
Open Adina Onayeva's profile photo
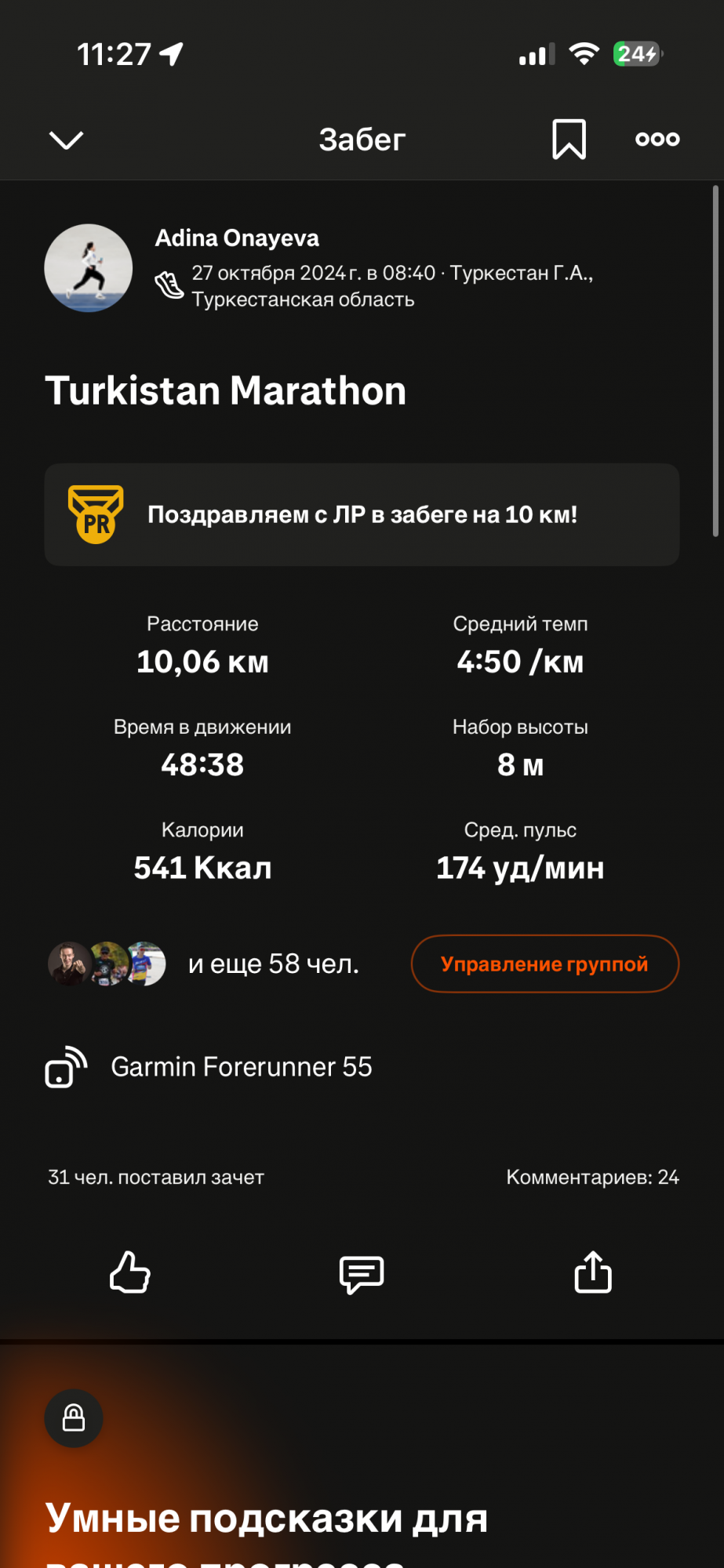[89, 268]
